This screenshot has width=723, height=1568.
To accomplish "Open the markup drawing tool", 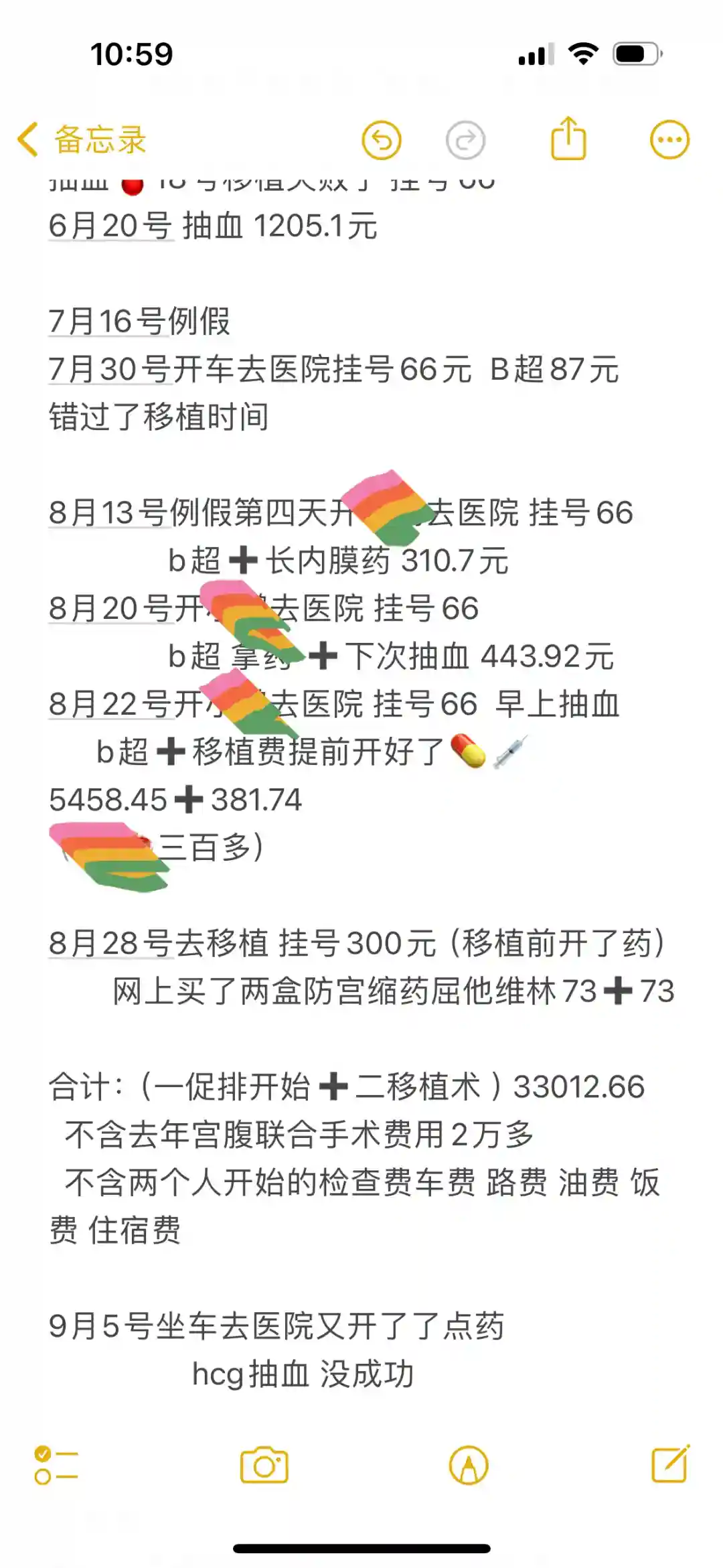I will coord(469,1465).
